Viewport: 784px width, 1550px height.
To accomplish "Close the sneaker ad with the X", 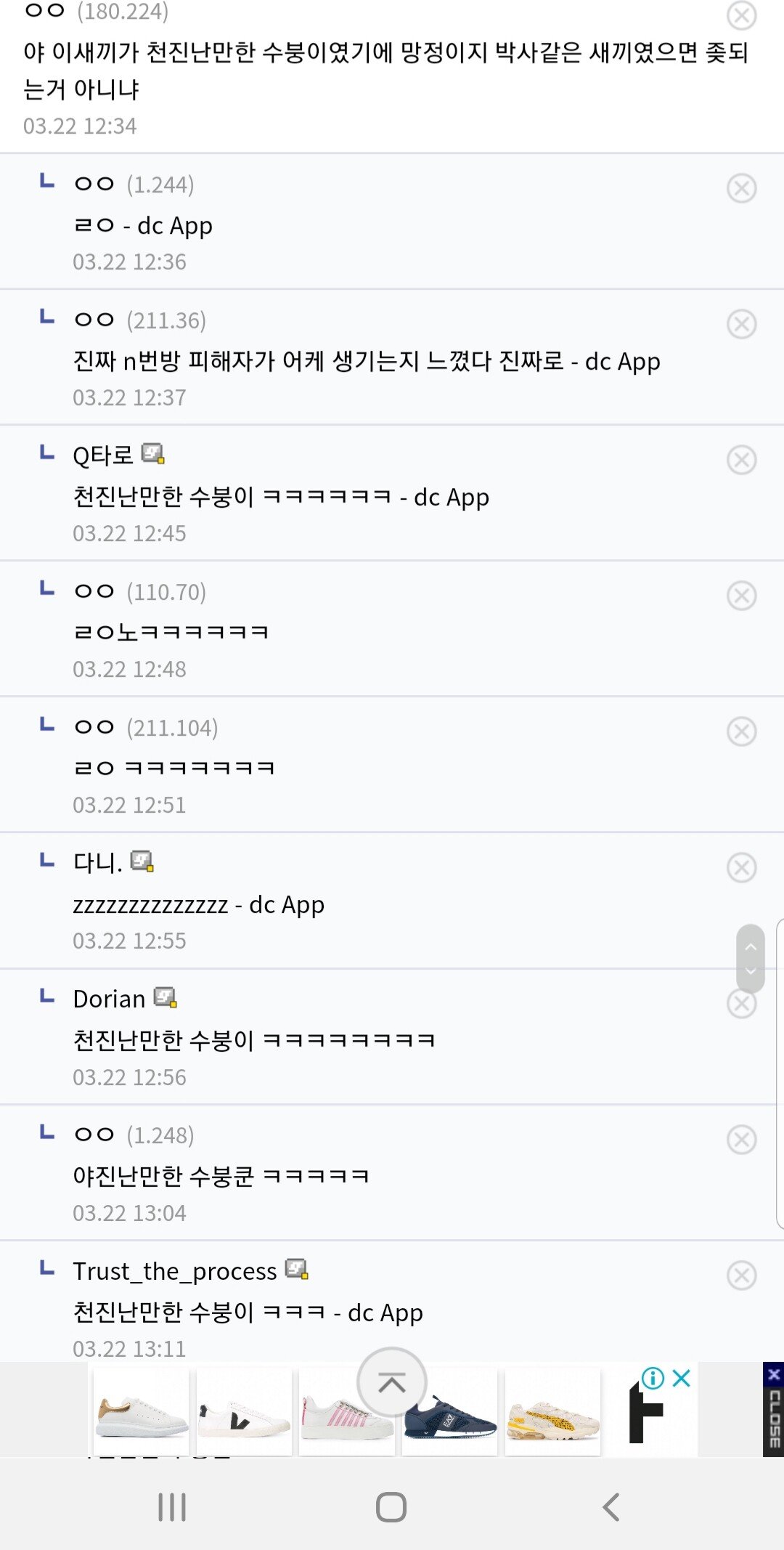I will click(x=682, y=1378).
